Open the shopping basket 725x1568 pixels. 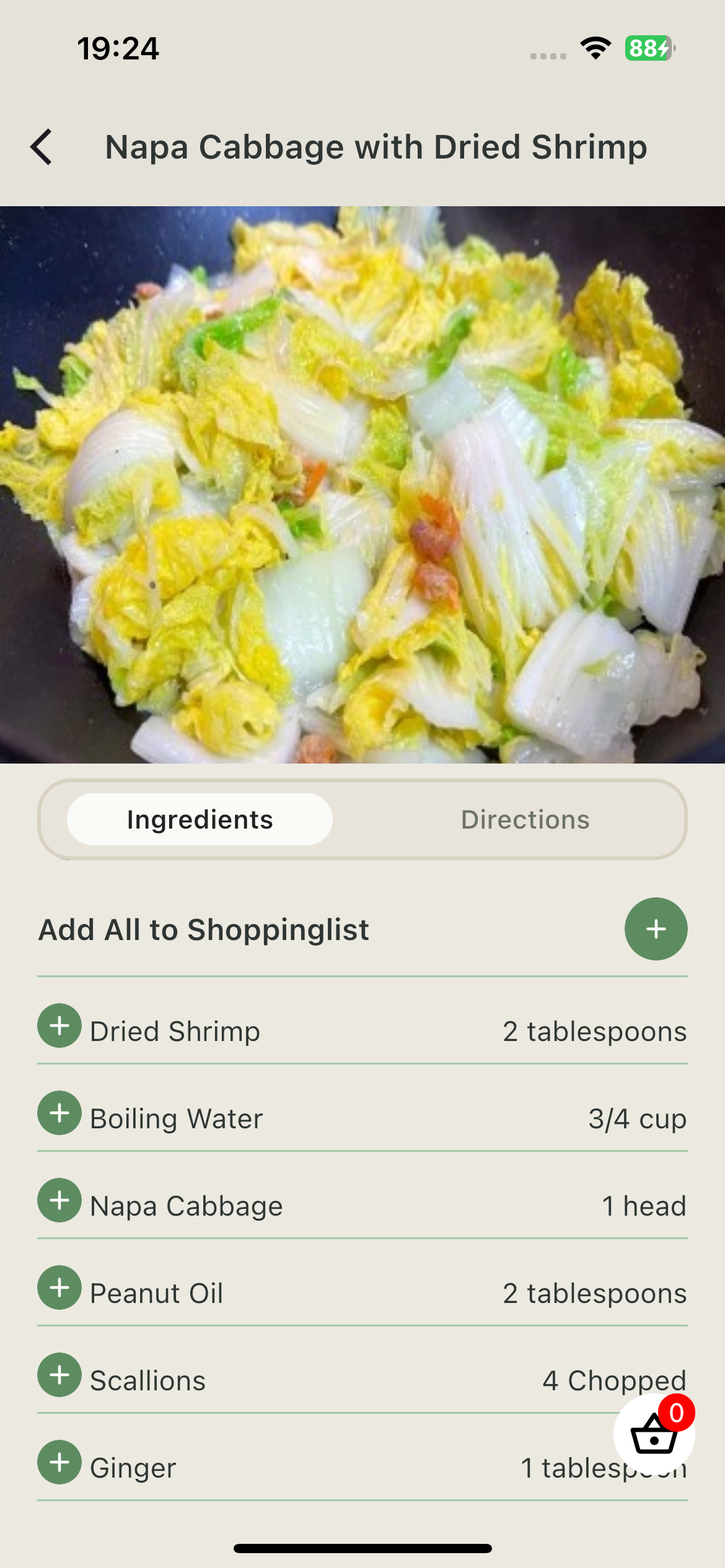654,1431
